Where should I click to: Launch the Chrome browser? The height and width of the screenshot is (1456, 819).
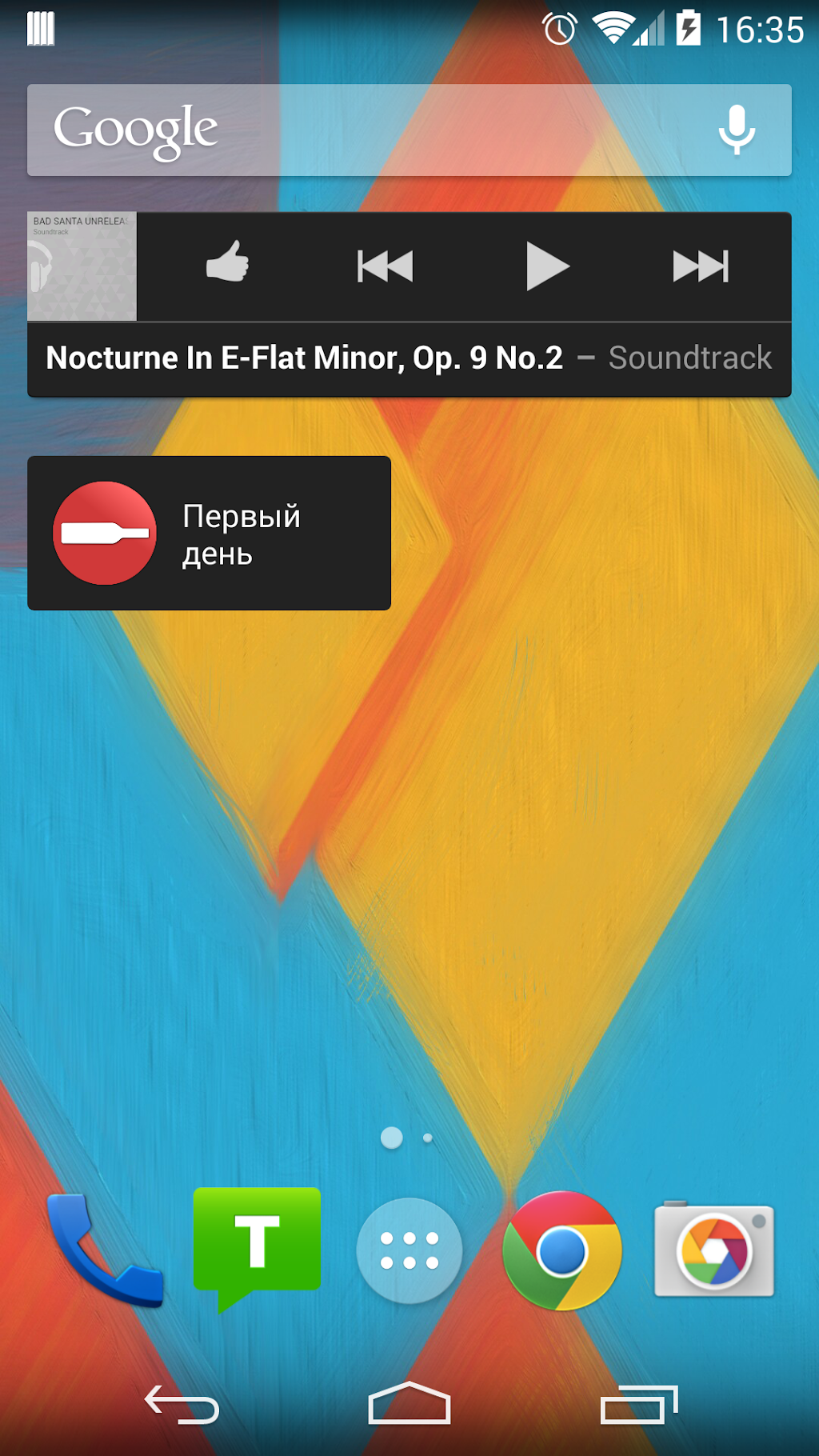[562, 1250]
